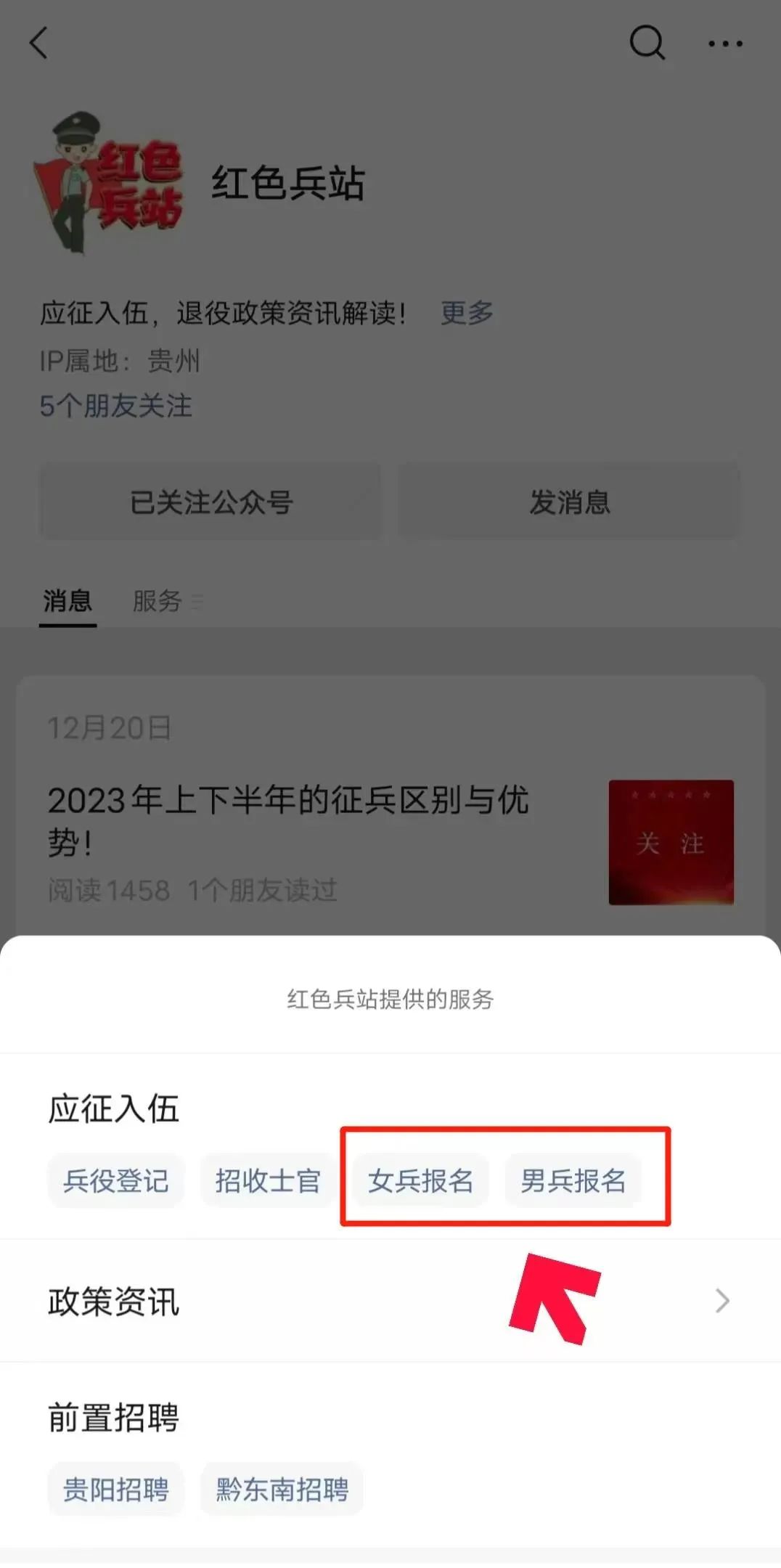The width and height of the screenshot is (781, 1568).
Task: Expand the description with 更多
Action: [467, 313]
